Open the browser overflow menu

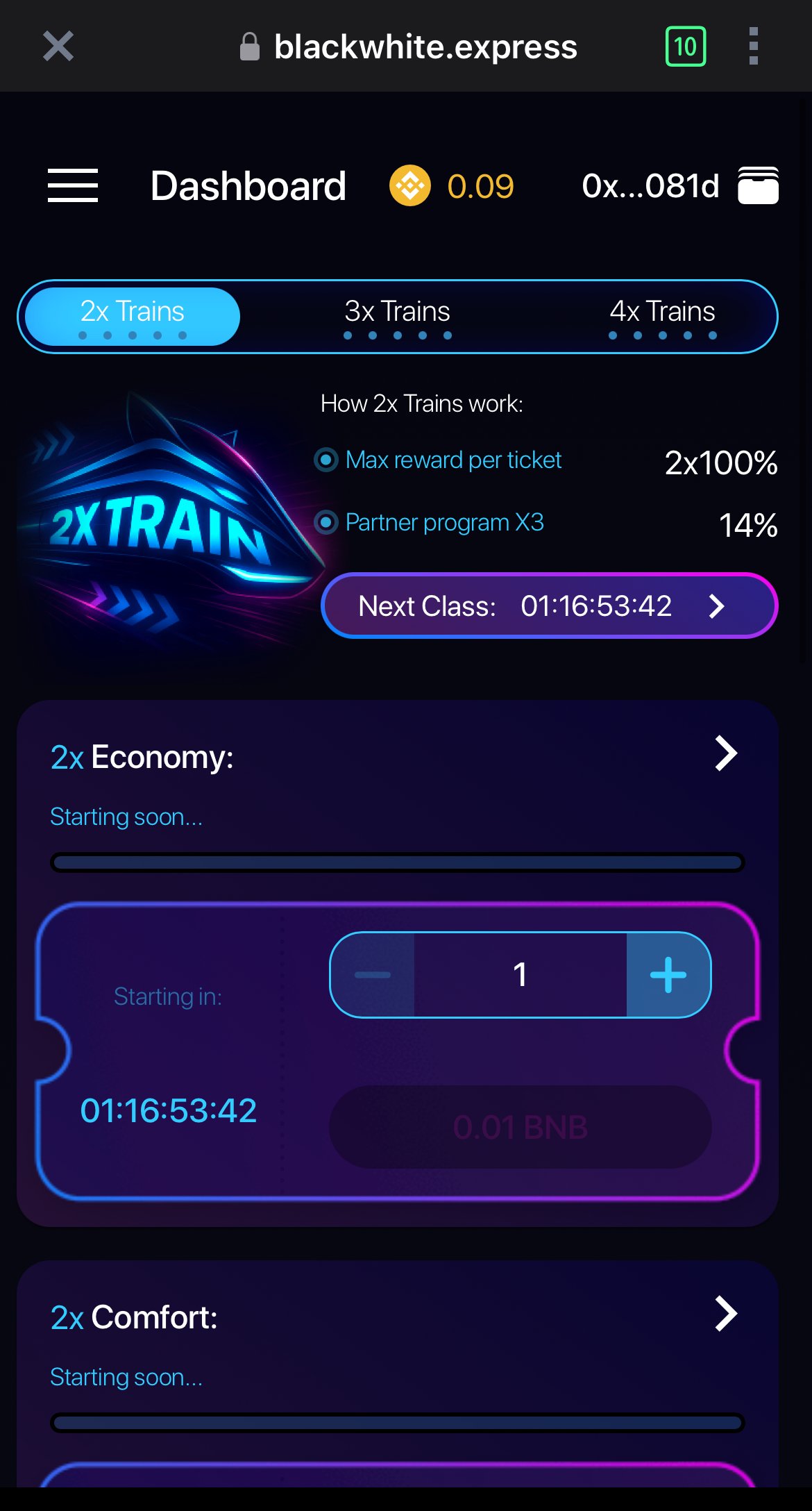point(754,47)
